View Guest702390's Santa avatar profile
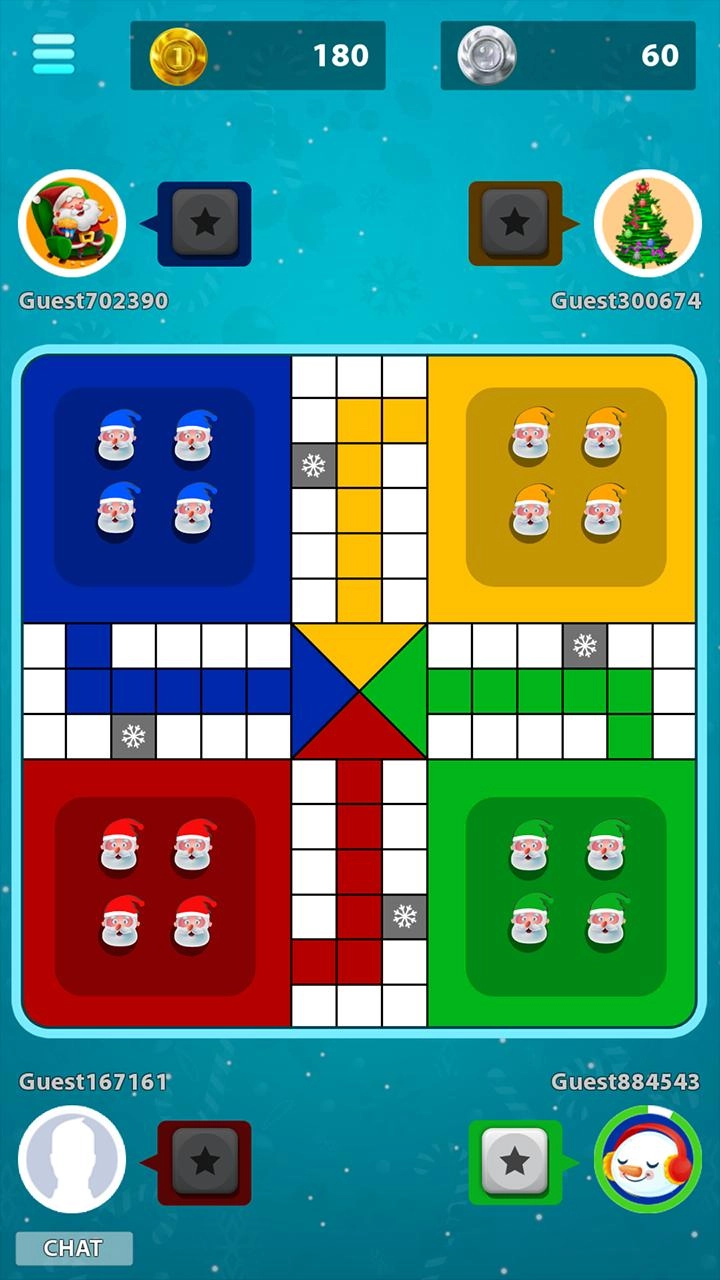The height and width of the screenshot is (1280, 720). (x=72, y=223)
